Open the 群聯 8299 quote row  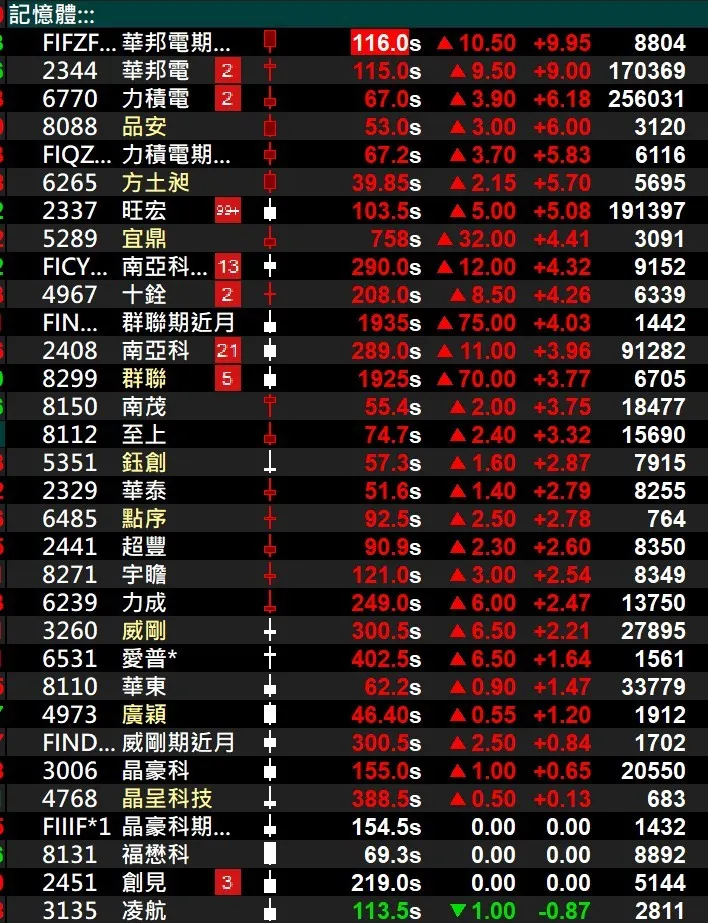(145, 379)
